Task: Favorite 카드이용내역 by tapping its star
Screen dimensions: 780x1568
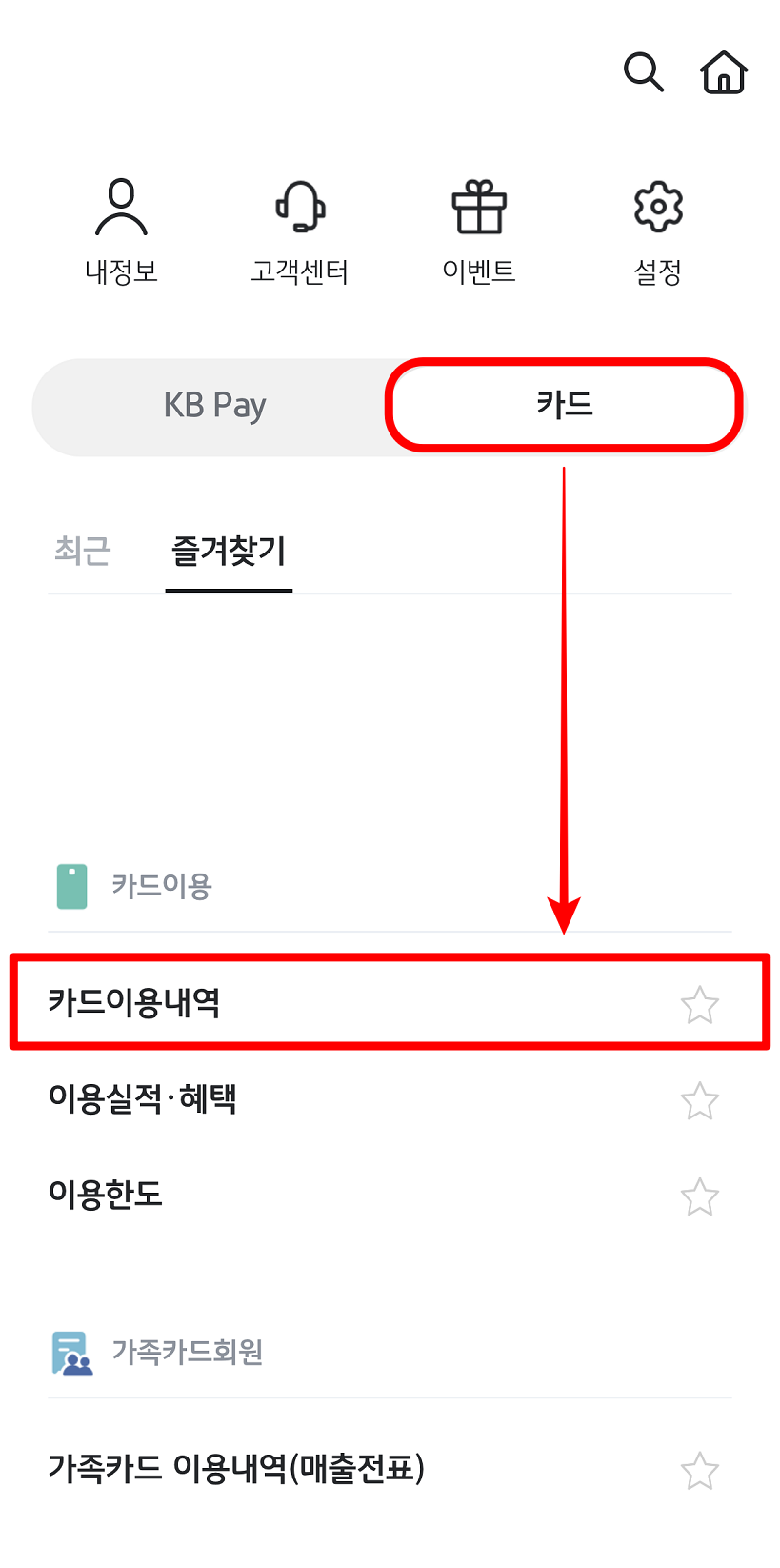Action: (700, 1005)
